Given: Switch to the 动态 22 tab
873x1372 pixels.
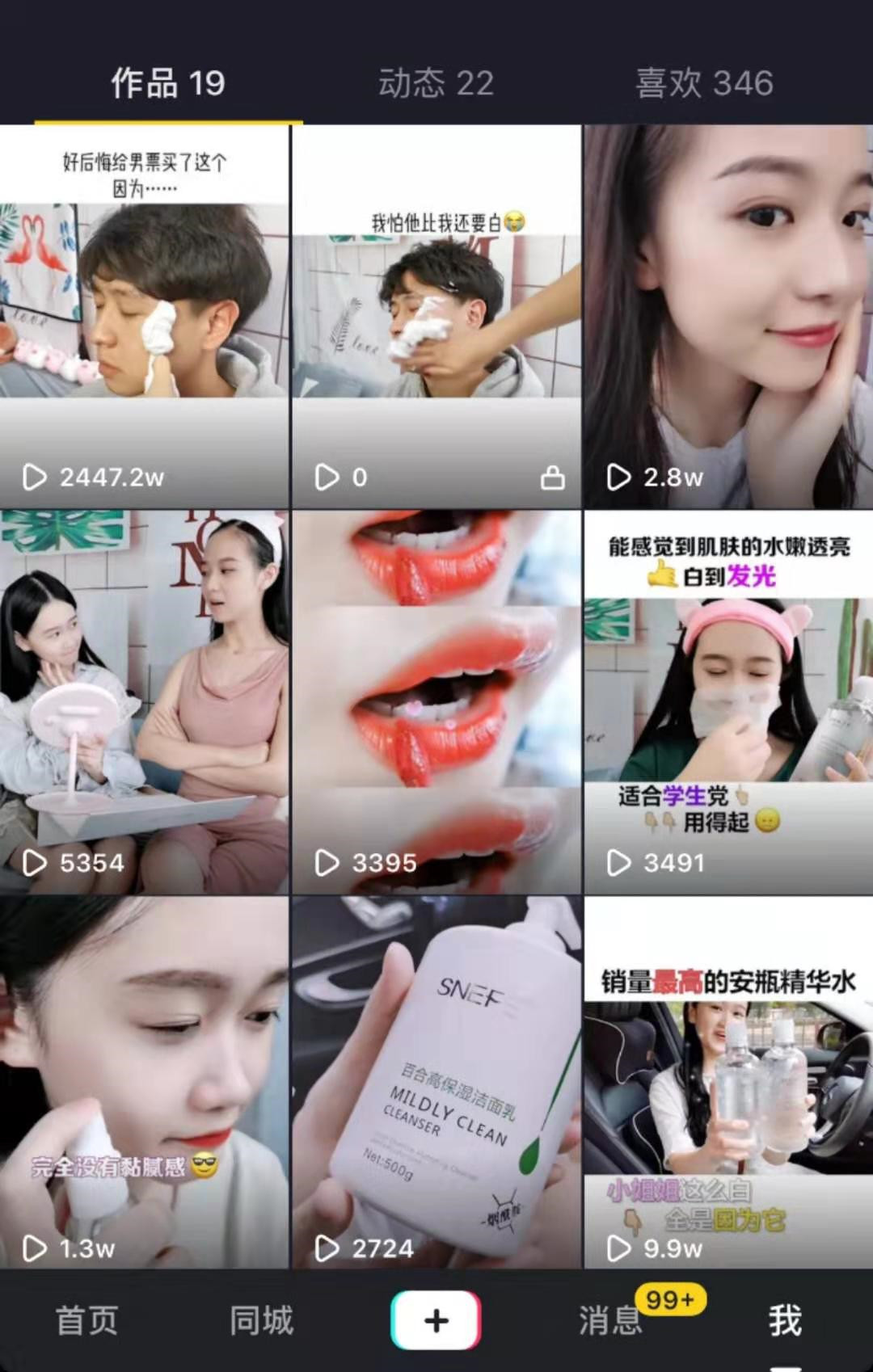Looking at the screenshot, I should pos(436,83).
